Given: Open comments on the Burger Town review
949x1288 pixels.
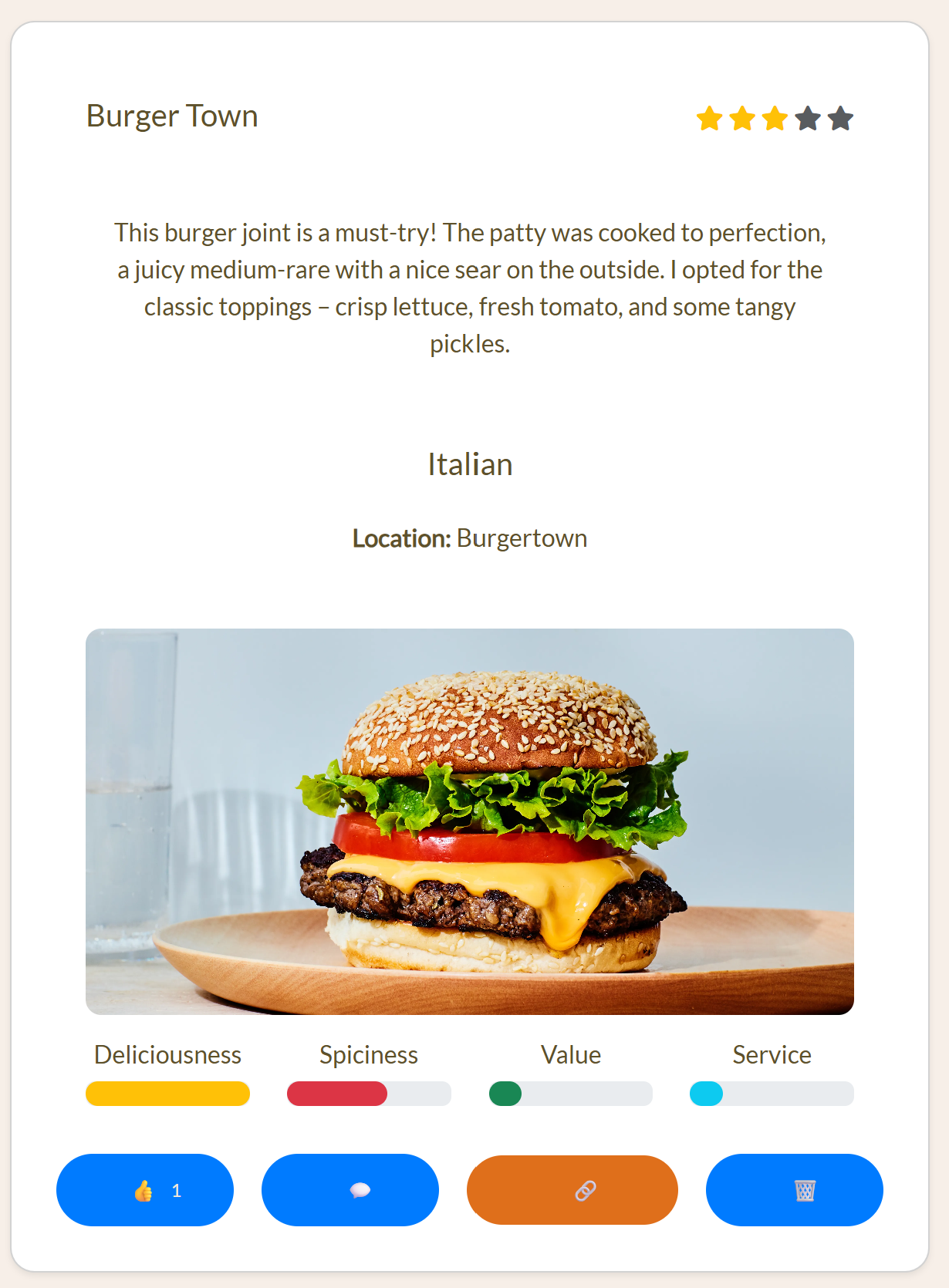Looking at the screenshot, I should tap(350, 1190).
